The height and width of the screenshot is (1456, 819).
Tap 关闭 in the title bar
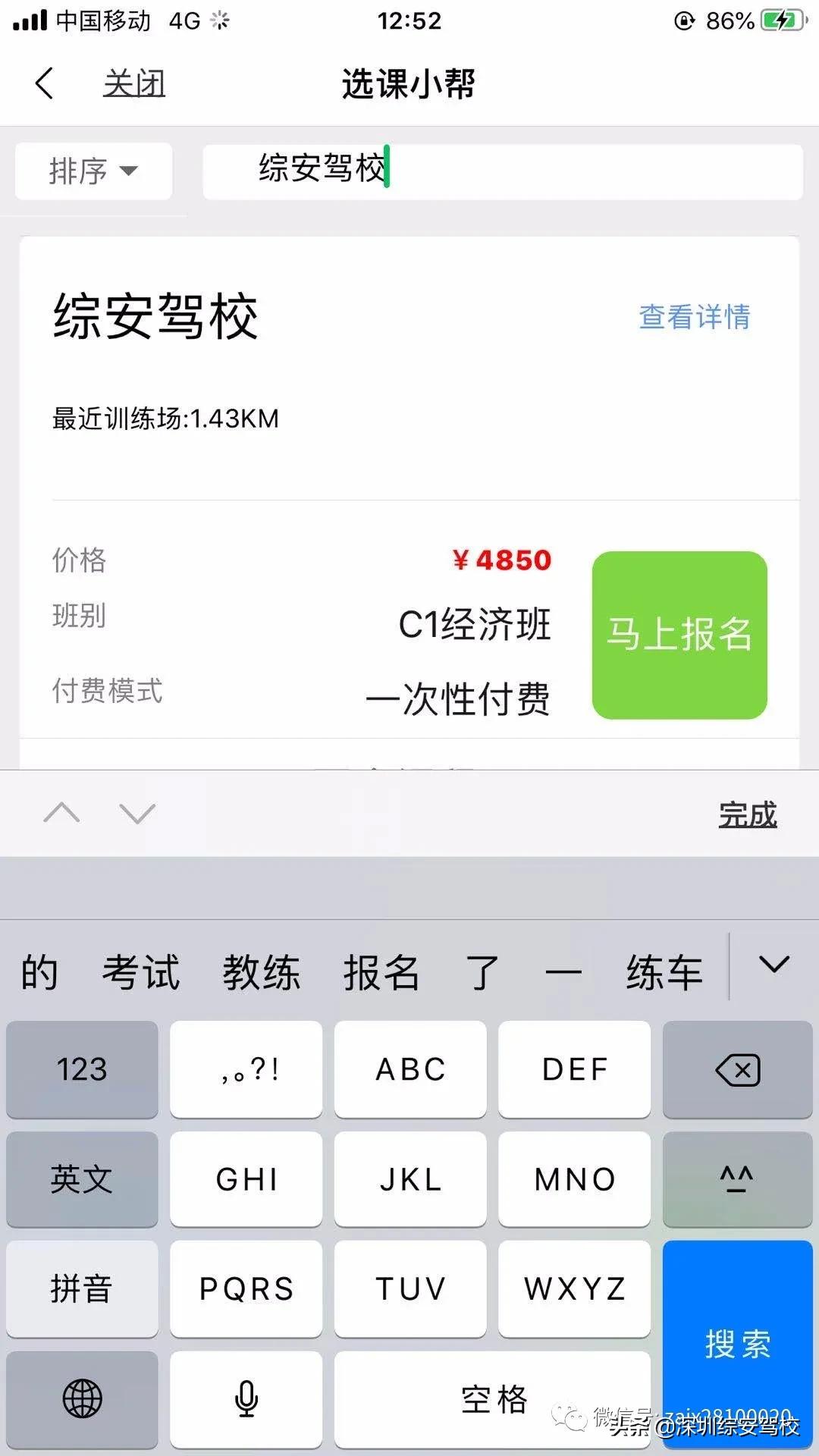pos(135,83)
